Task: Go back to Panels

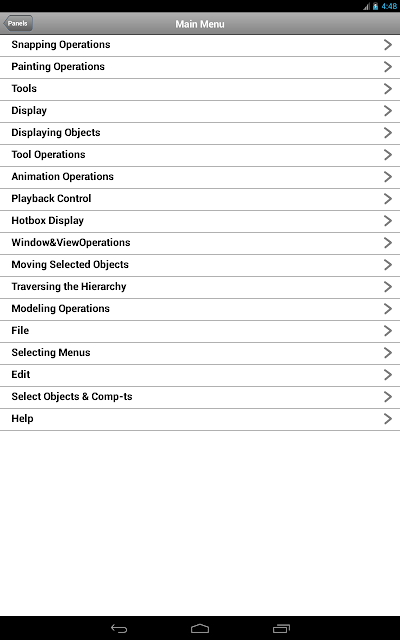Action: click(18, 23)
